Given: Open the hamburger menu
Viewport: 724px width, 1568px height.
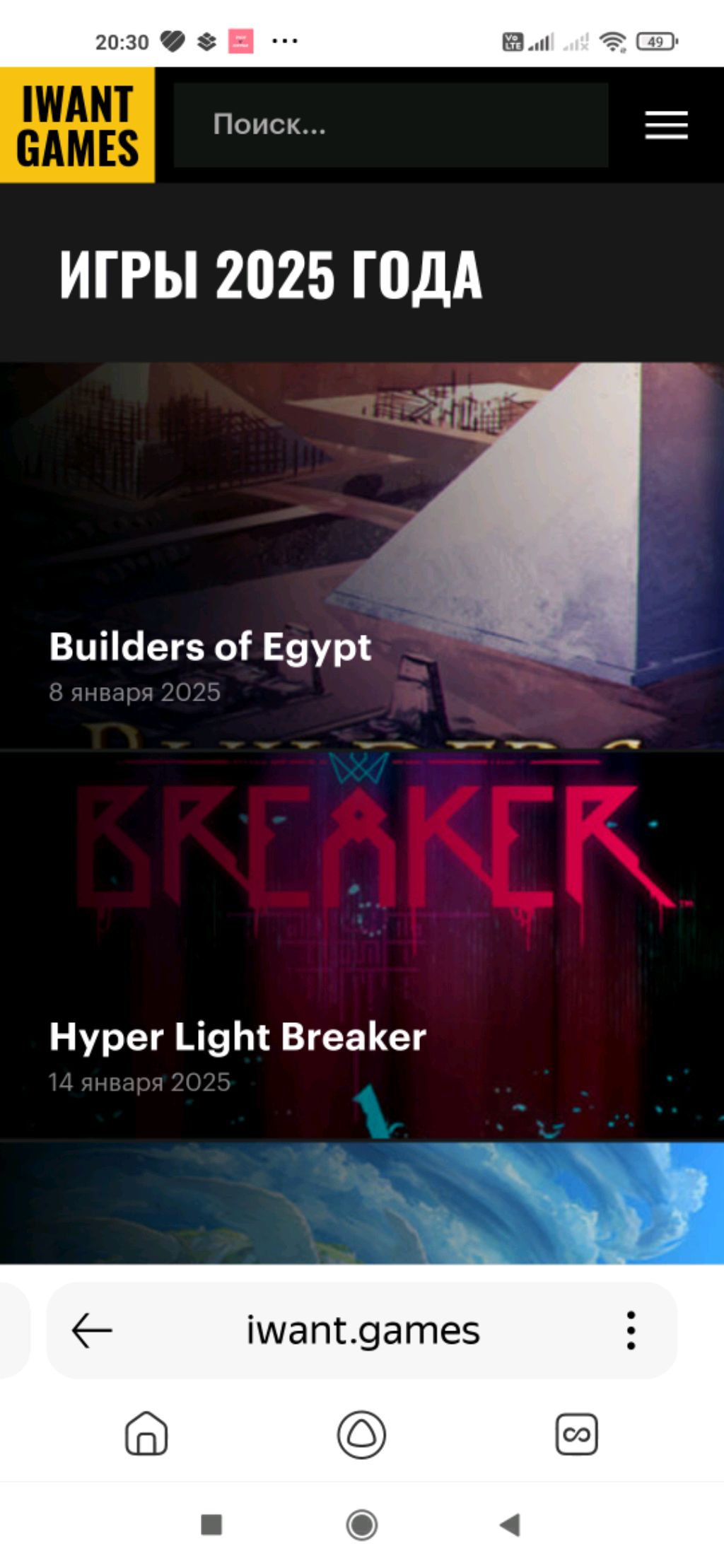Looking at the screenshot, I should click(666, 125).
